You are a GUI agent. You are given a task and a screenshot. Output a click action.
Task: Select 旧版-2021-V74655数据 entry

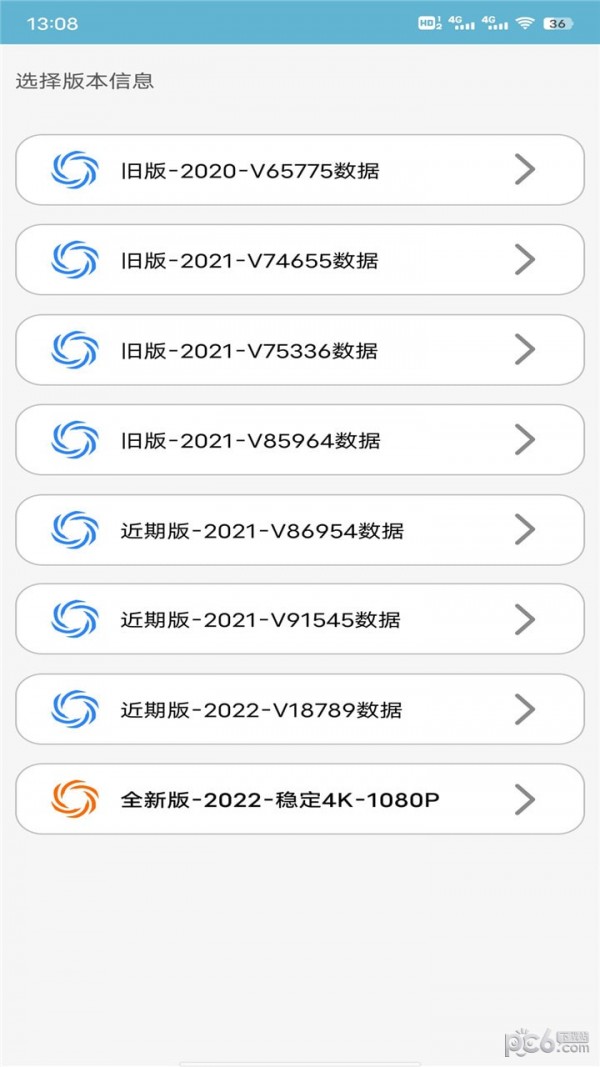(x=299, y=260)
